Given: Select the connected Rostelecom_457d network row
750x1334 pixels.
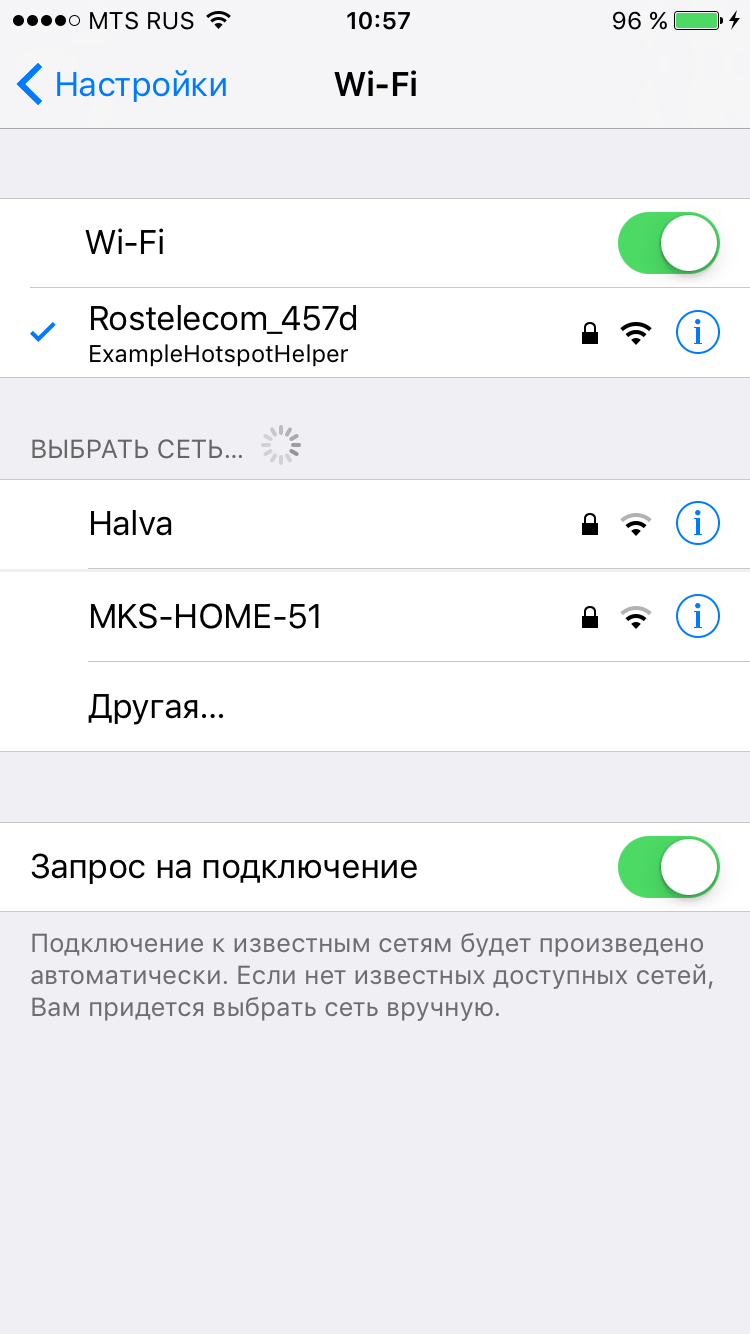Looking at the screenshot, I should coord(300,333).
